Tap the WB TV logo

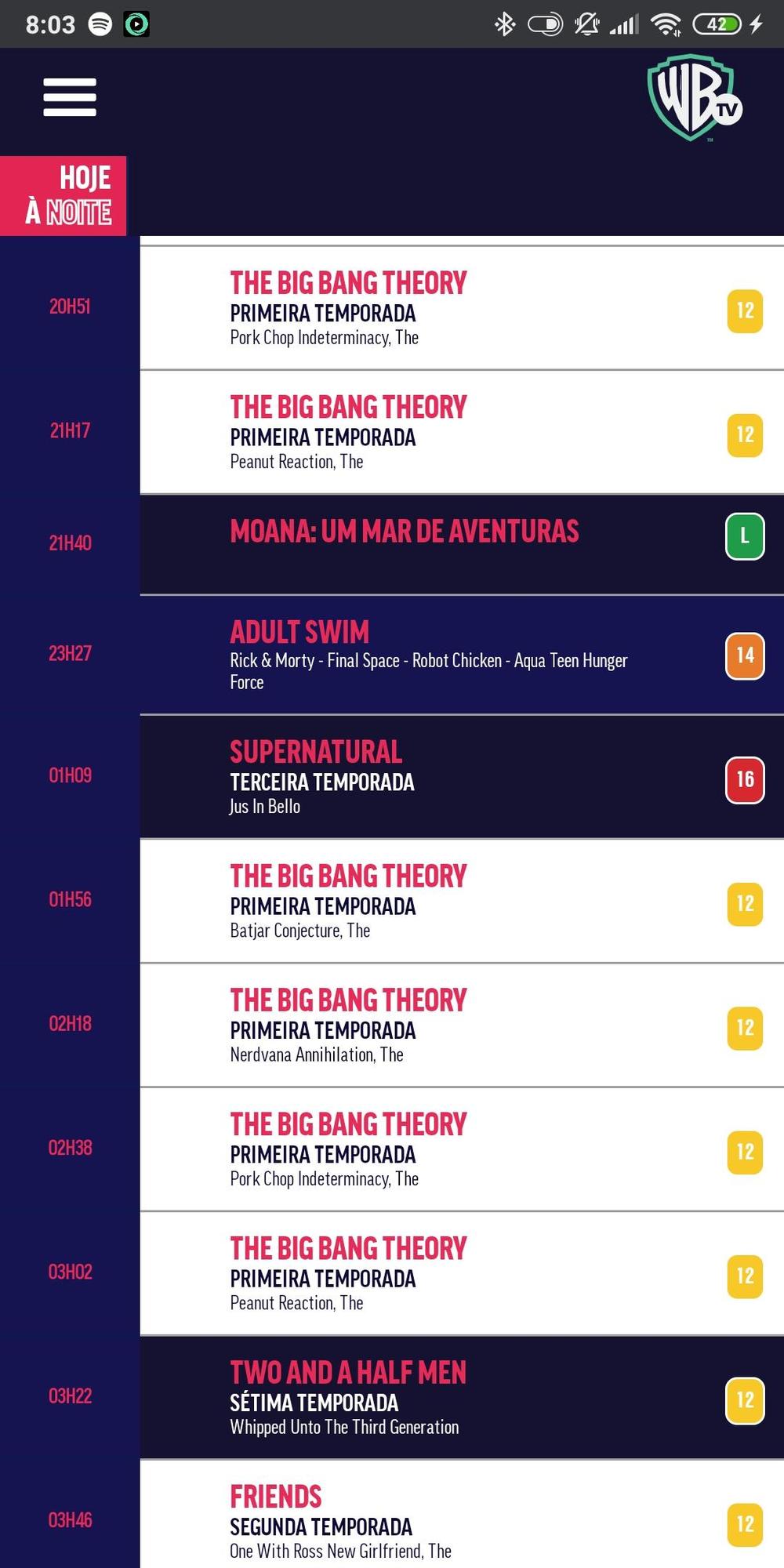click(693, 98)
